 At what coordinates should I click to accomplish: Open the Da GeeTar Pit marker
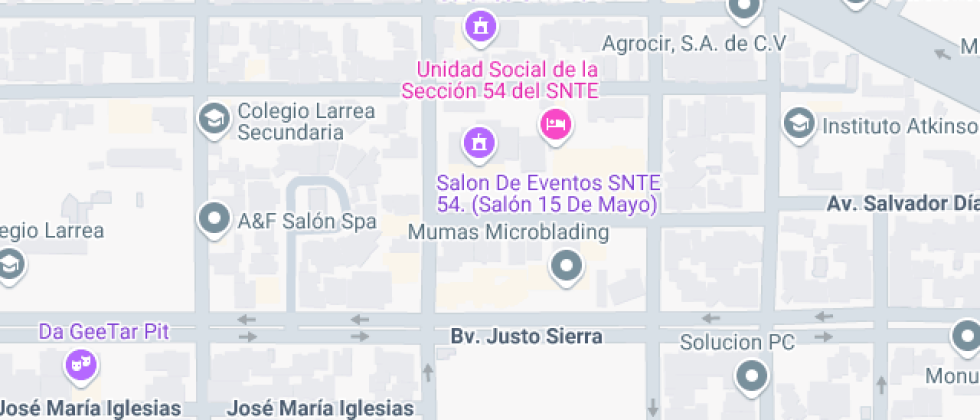(80, 363)
